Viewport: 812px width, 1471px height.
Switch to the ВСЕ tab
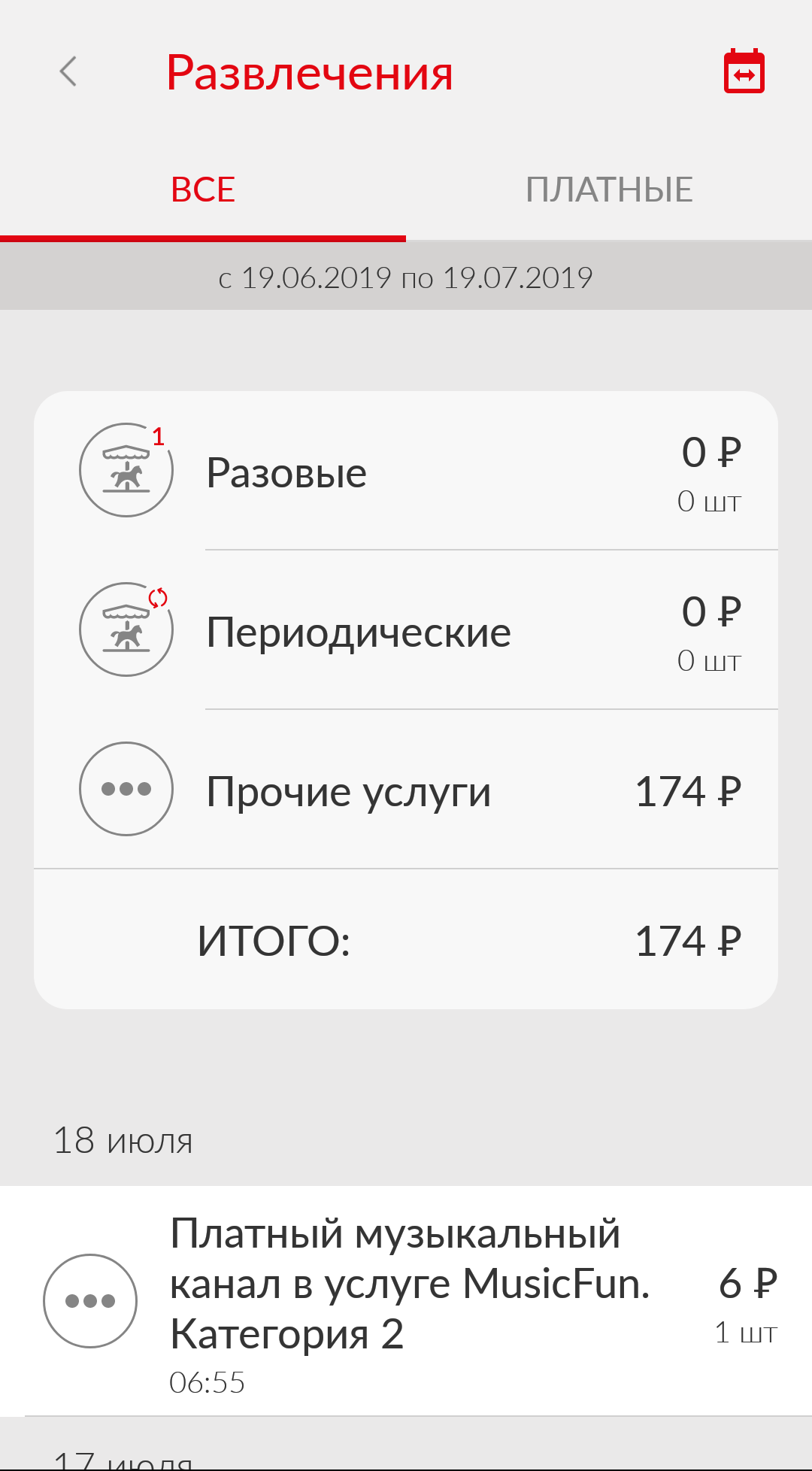[x=203, y=190]
